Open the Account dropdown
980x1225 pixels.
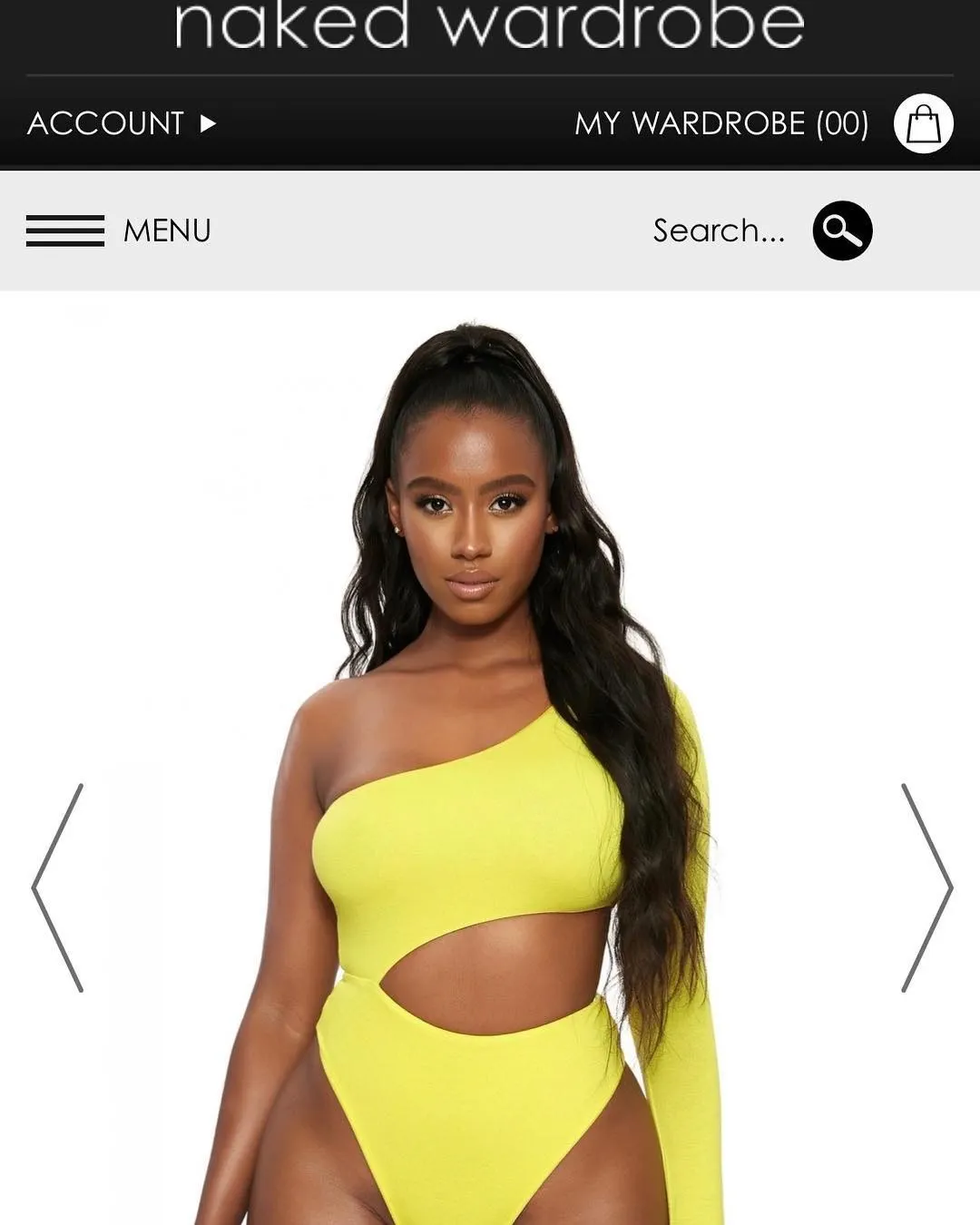[x=122, y=123]
